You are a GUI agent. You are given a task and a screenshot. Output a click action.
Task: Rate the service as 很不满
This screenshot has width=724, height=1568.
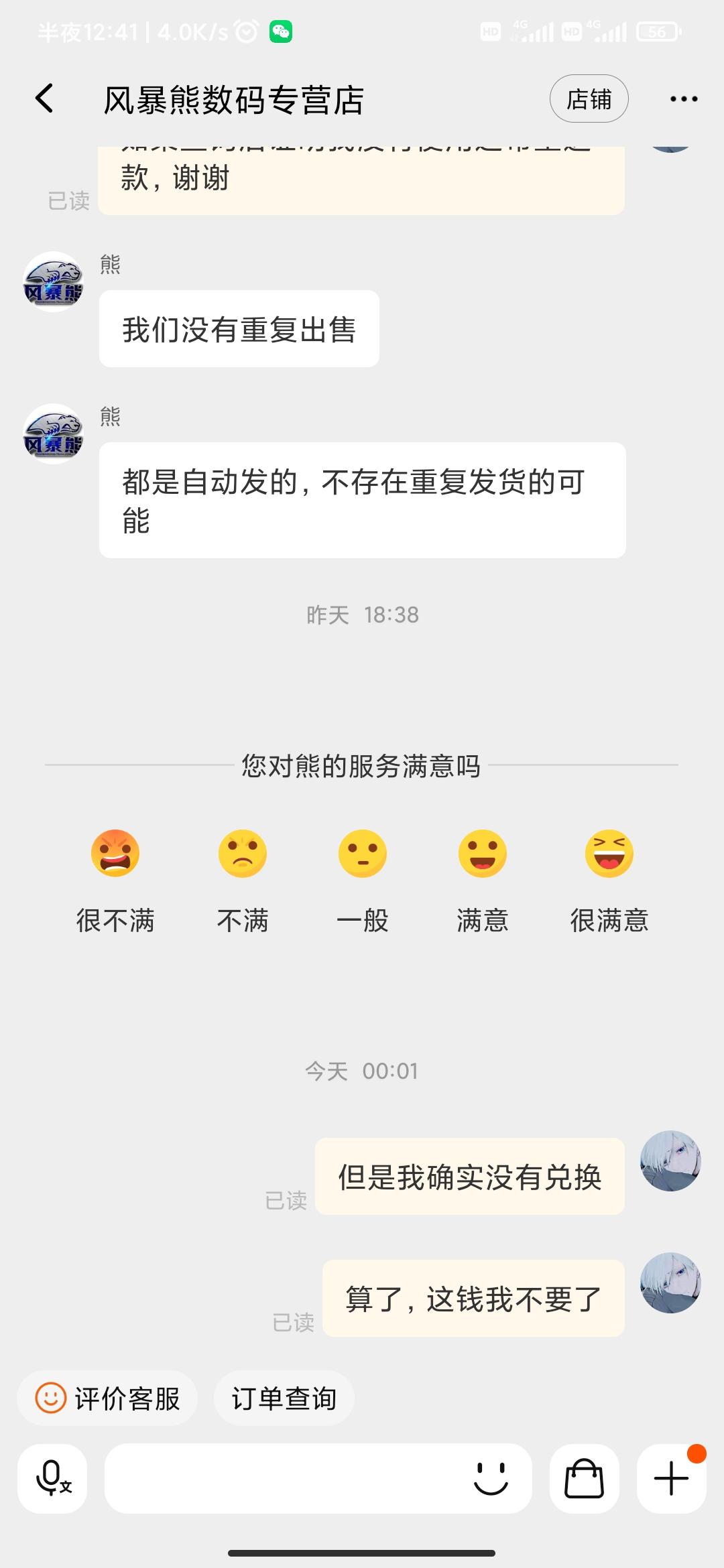(x=115, y=854)
